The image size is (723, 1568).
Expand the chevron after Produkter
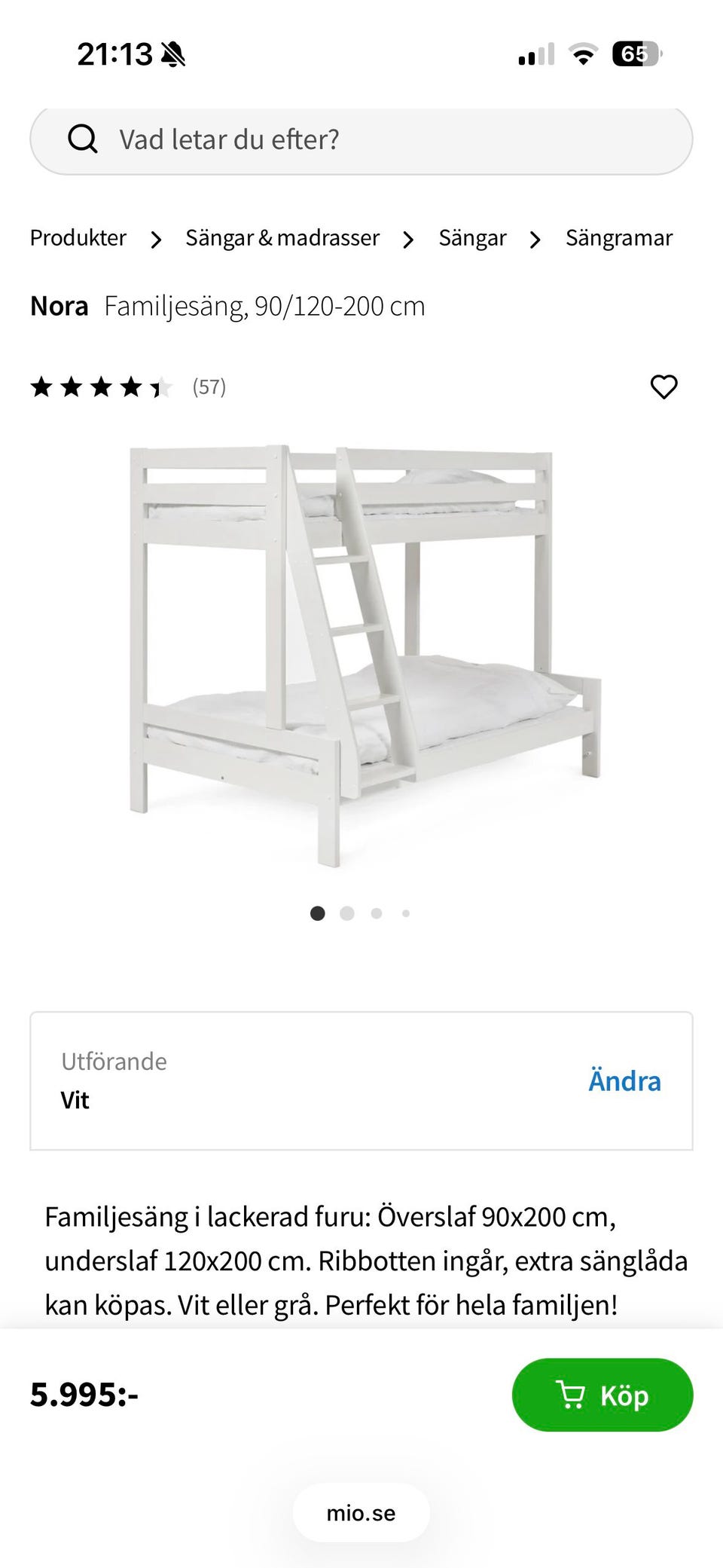155,238
